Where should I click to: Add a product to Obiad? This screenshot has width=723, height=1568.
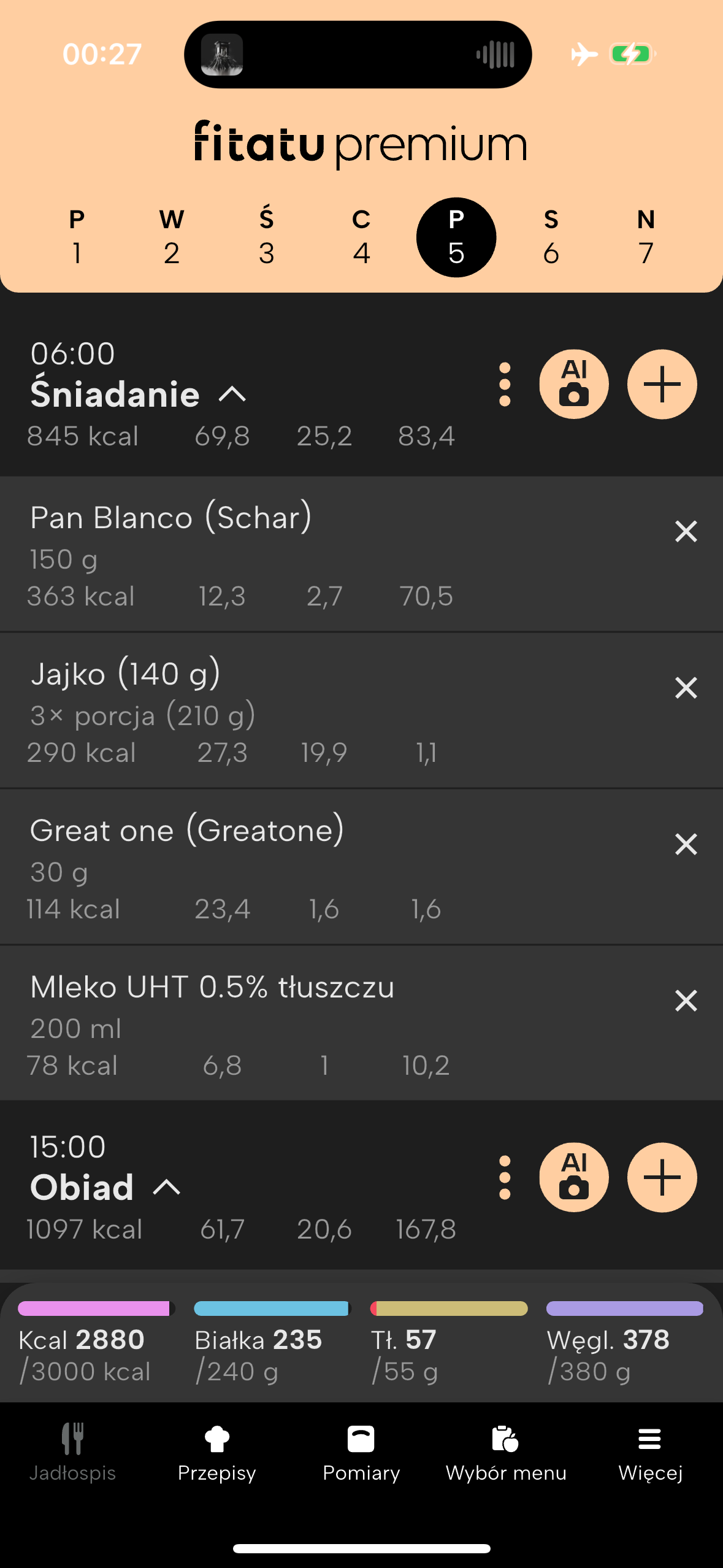tap(662, 1177)
